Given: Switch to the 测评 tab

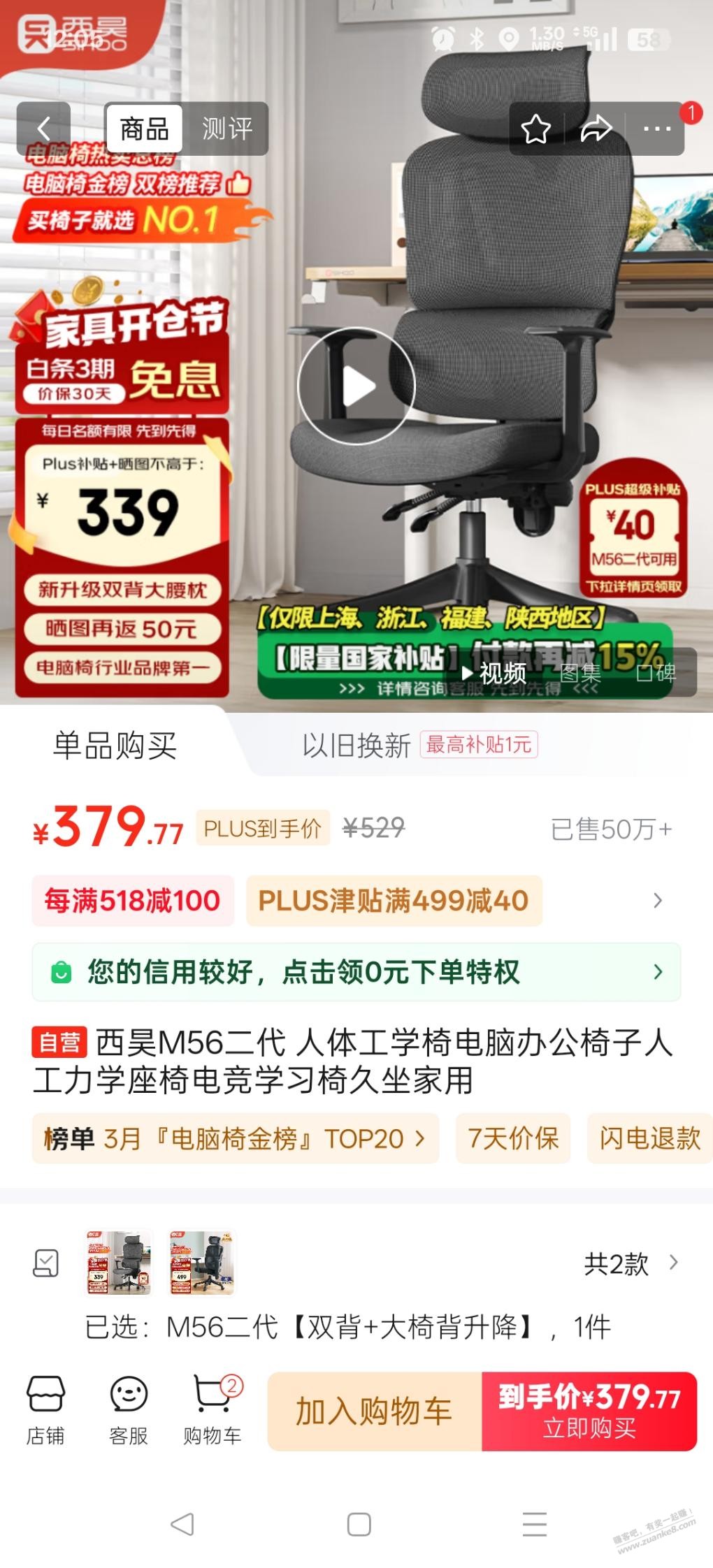Looking at the screenshot, I should pos(226,129).
